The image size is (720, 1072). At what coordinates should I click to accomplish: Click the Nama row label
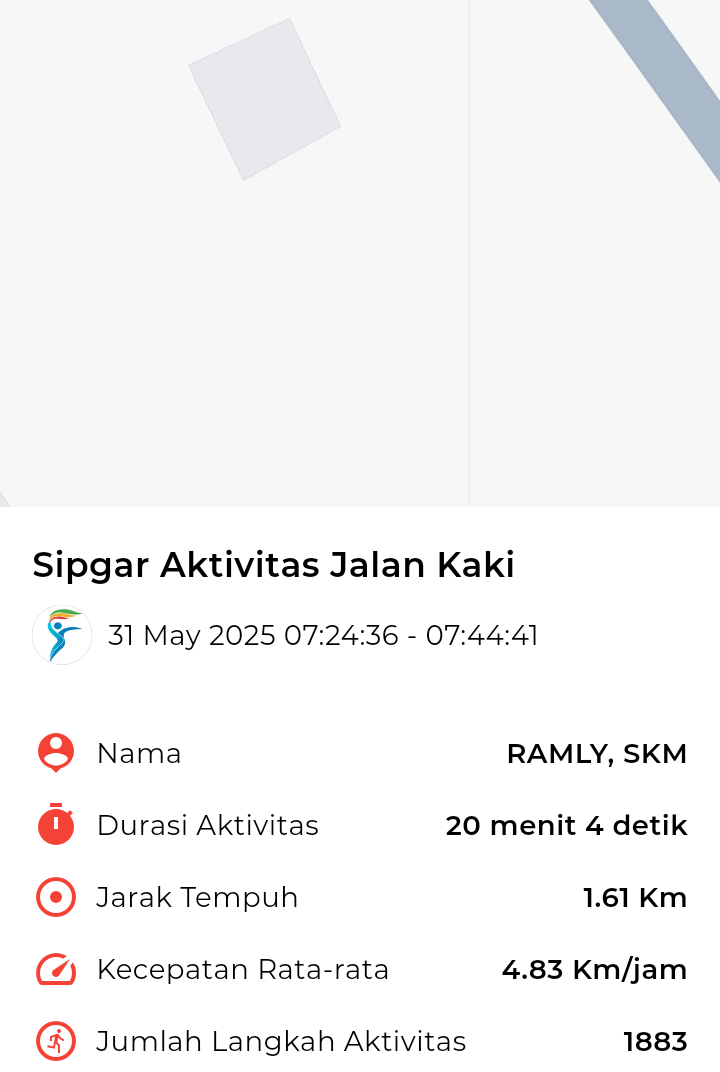click(x=139, y=753)
